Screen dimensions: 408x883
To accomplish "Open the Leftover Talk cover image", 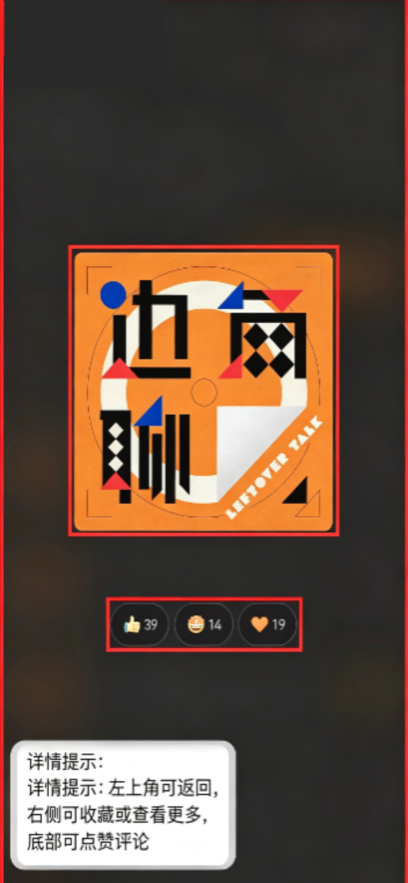I will pos(204,391).
